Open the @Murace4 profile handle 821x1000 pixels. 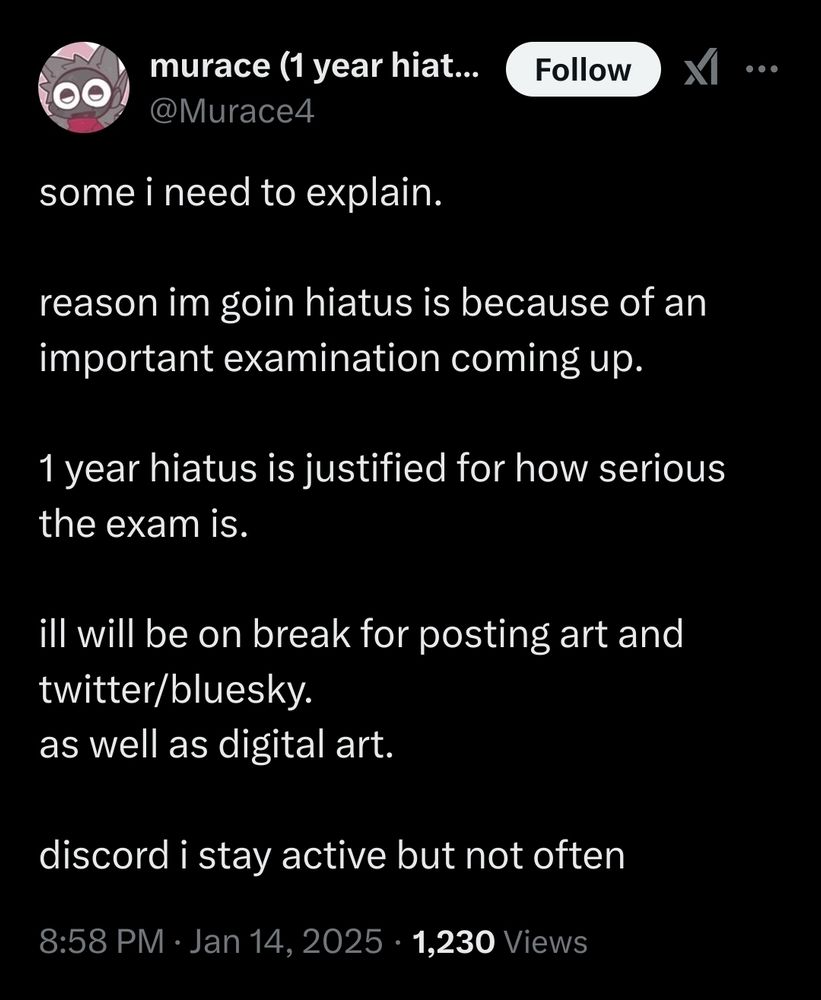[232, 112]
